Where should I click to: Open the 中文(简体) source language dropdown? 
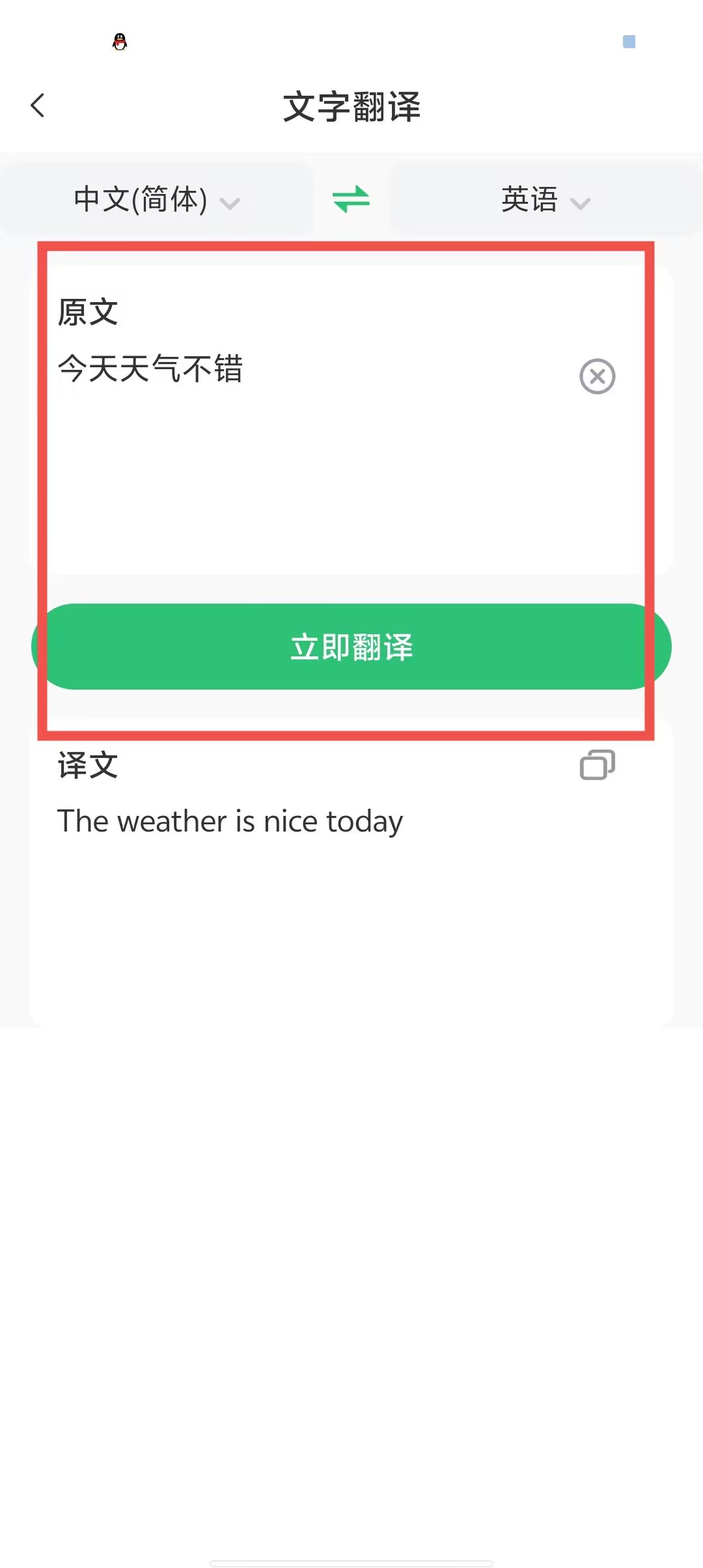tap(156, 200)
